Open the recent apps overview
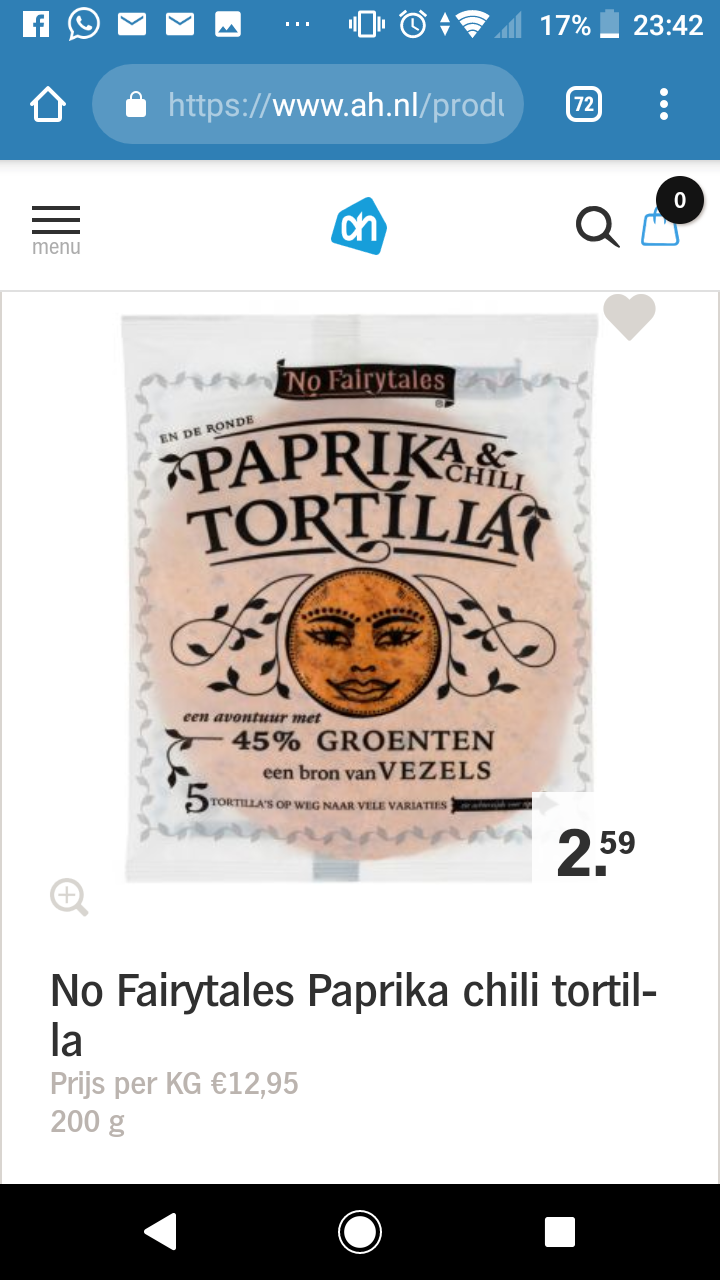This screenshot has height=1280, width=720. 560,1232
